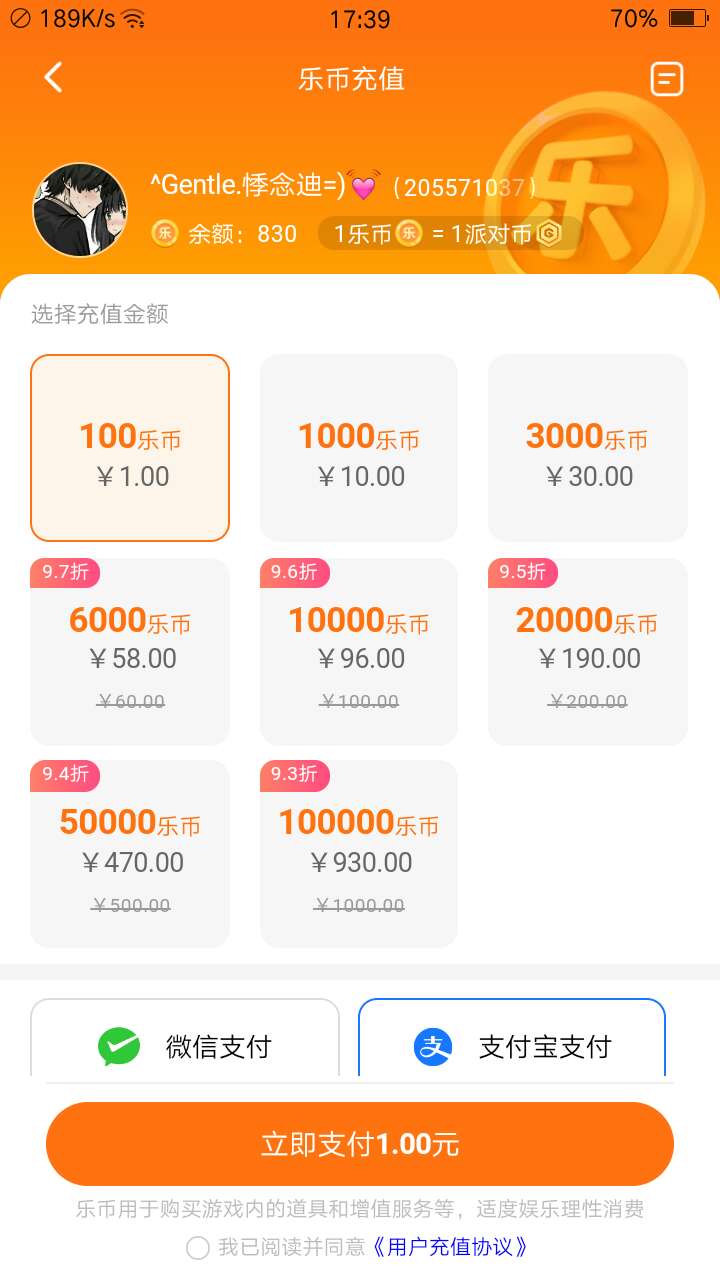
Task: Tap 立即支付1.00元 to pay now
Action: [x=360, y=1144]
